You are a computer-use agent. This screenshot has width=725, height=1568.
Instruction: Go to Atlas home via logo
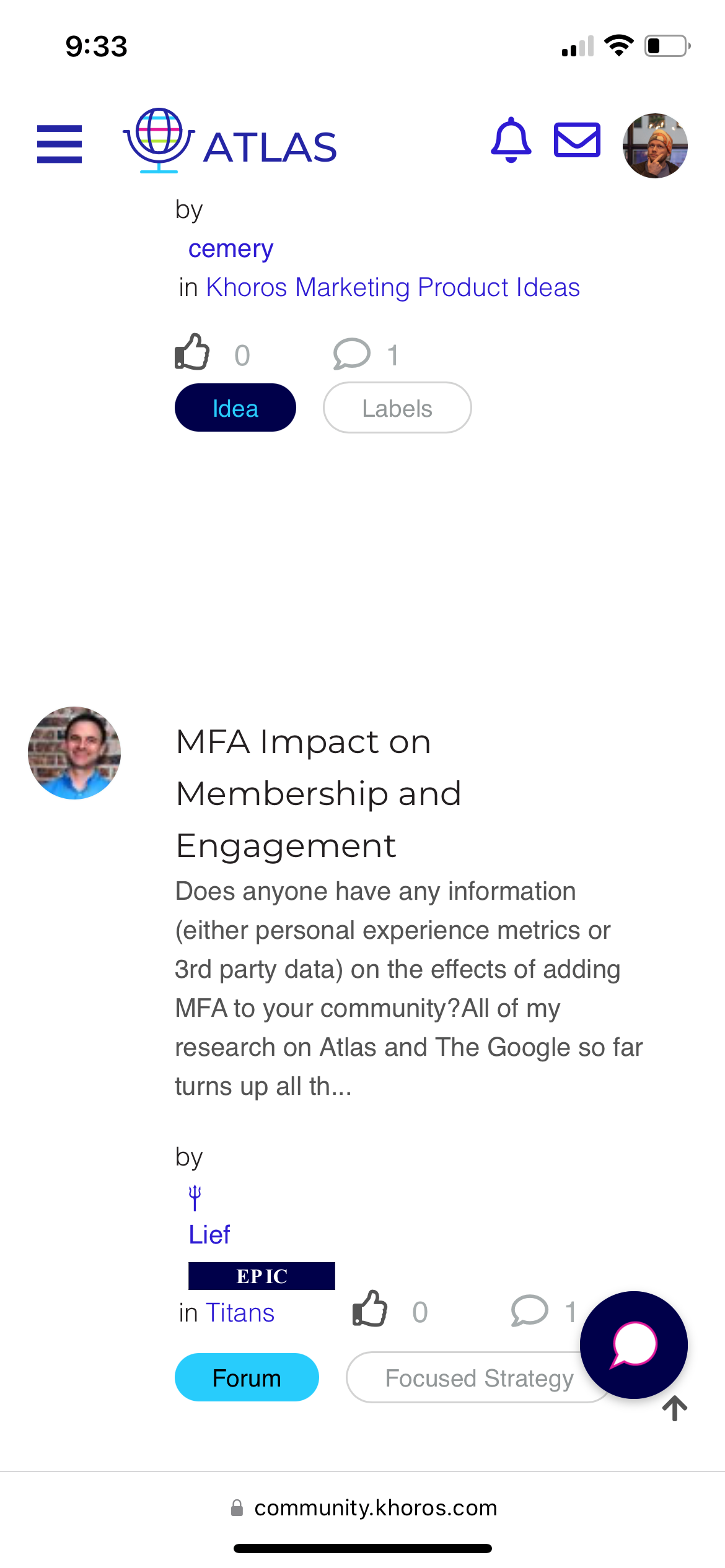tap(231, 142)
